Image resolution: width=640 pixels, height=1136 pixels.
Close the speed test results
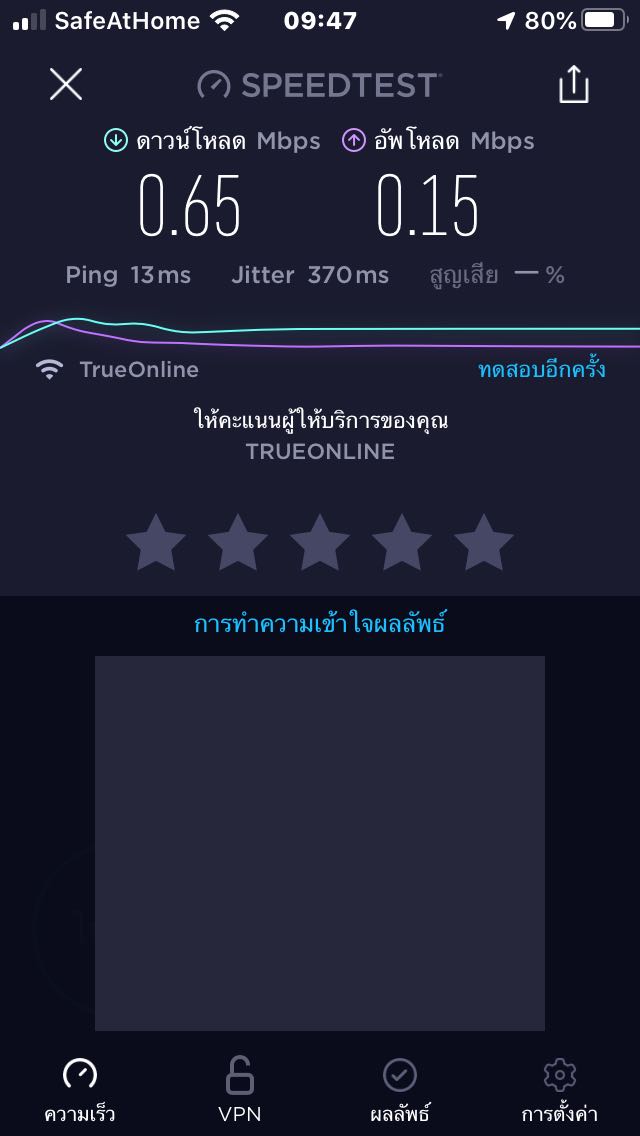(x=66, y=85)
